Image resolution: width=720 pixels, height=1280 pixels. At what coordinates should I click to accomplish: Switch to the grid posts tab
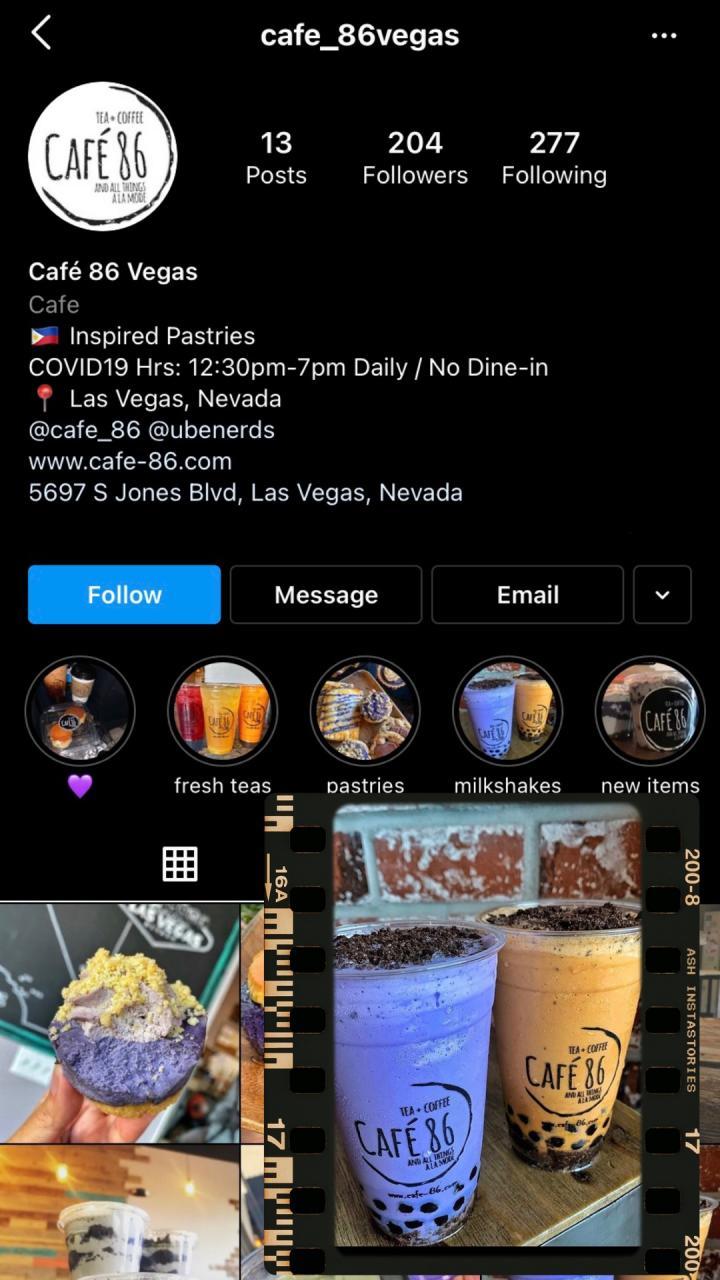click(180, 864)
